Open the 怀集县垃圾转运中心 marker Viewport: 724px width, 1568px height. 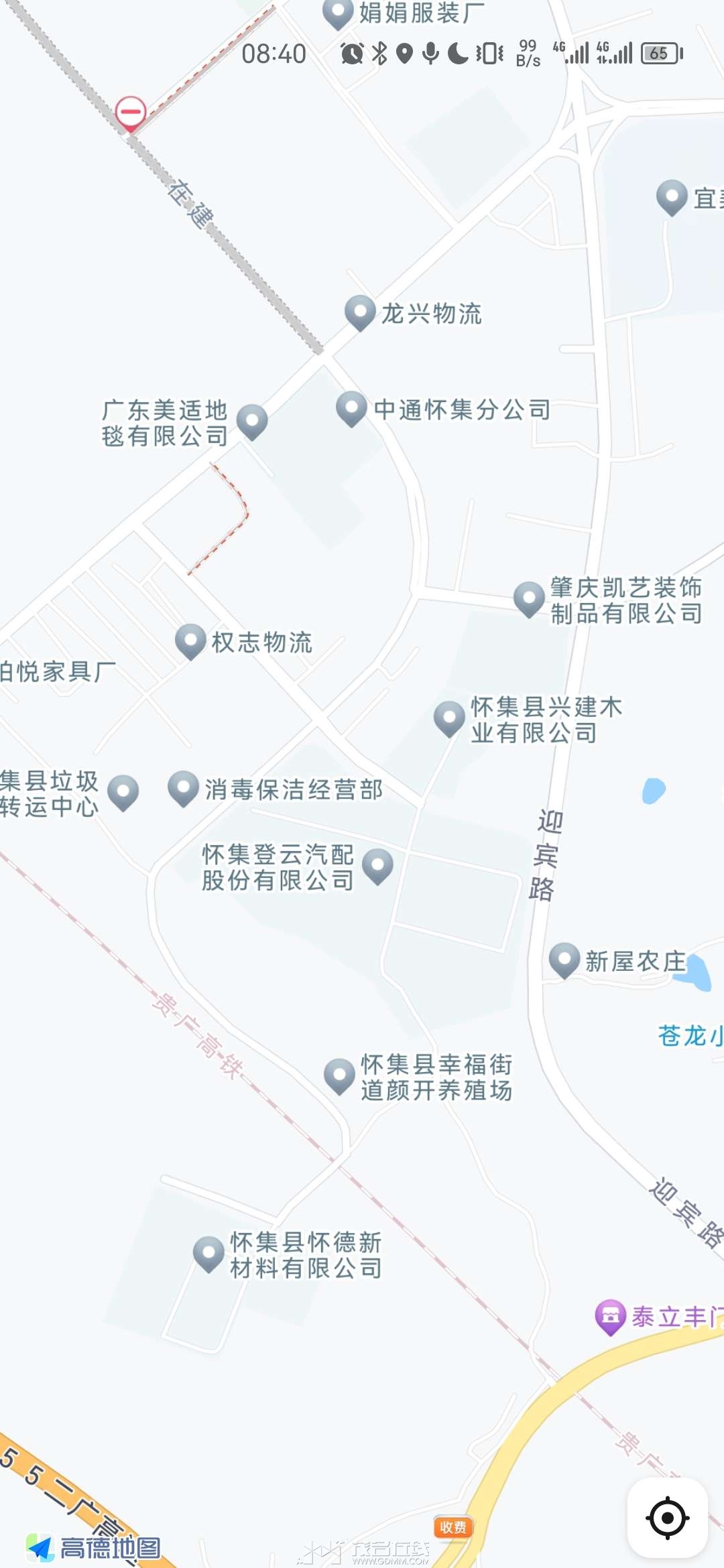pyautogui.click(x=123, y=793)
